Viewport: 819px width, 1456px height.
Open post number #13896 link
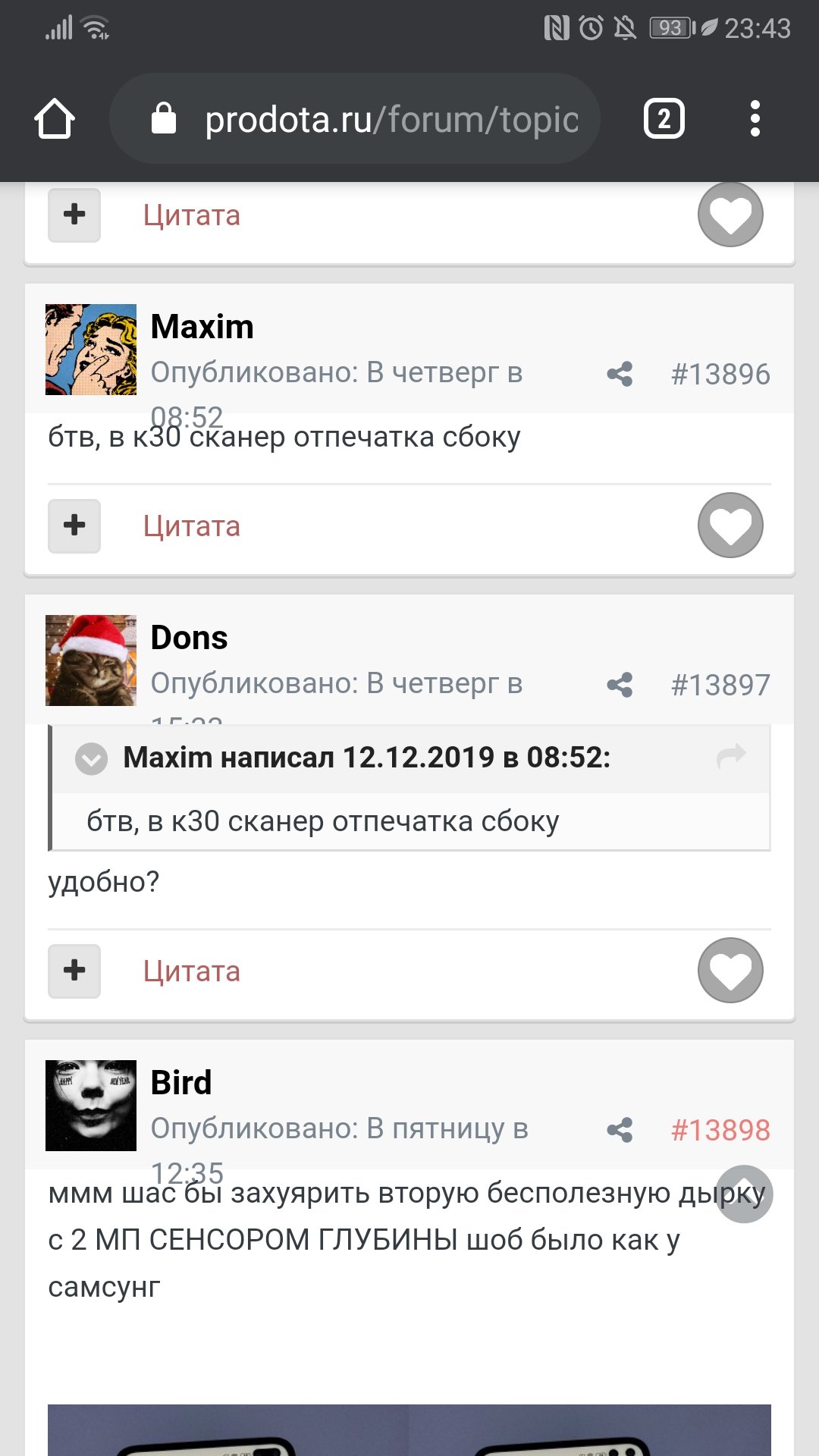[720, 374]
